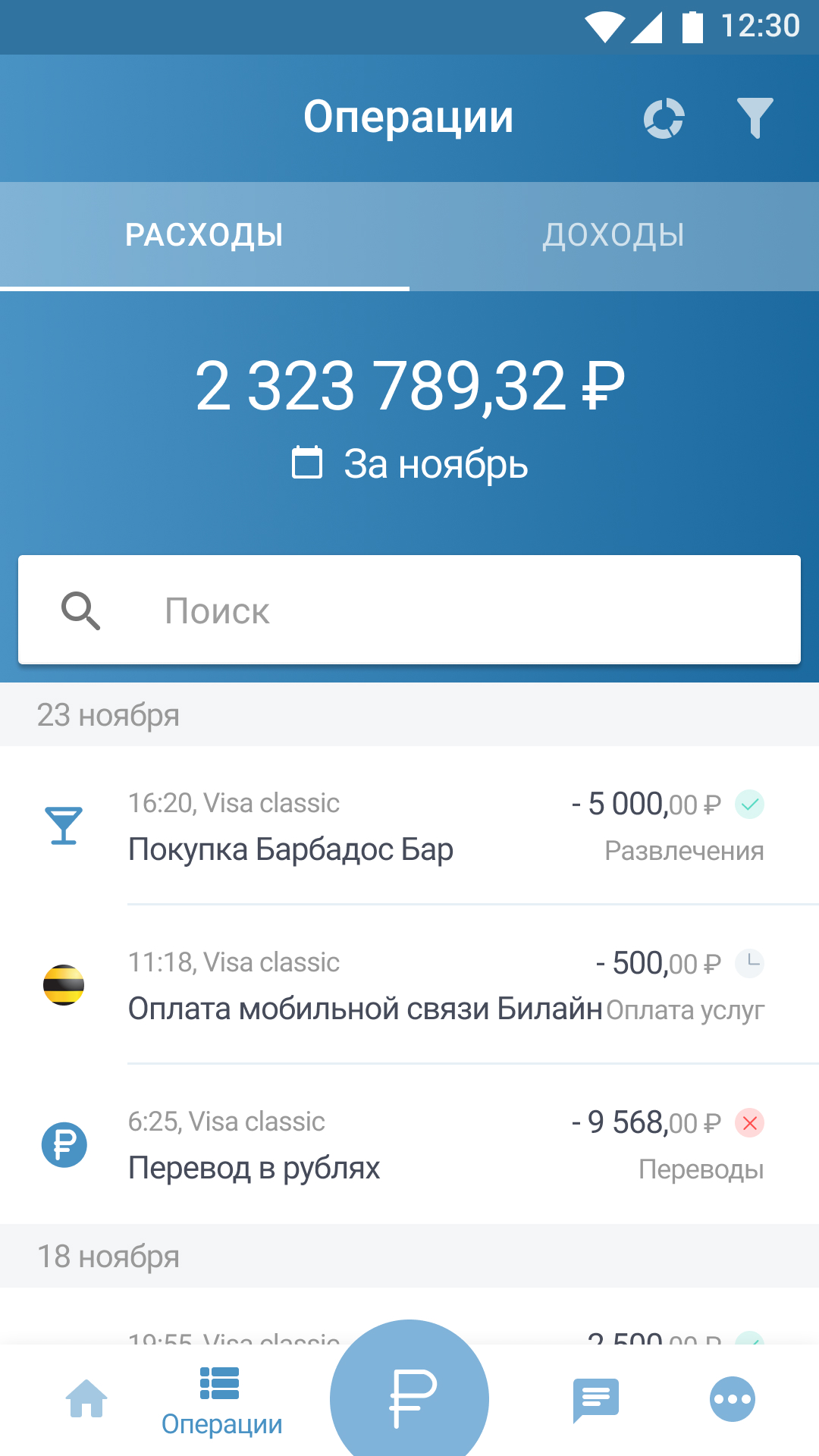Screen dimensions: 819x1456
Task: Open the spending pie chart diagram
Action: click(x=664, y=118)
